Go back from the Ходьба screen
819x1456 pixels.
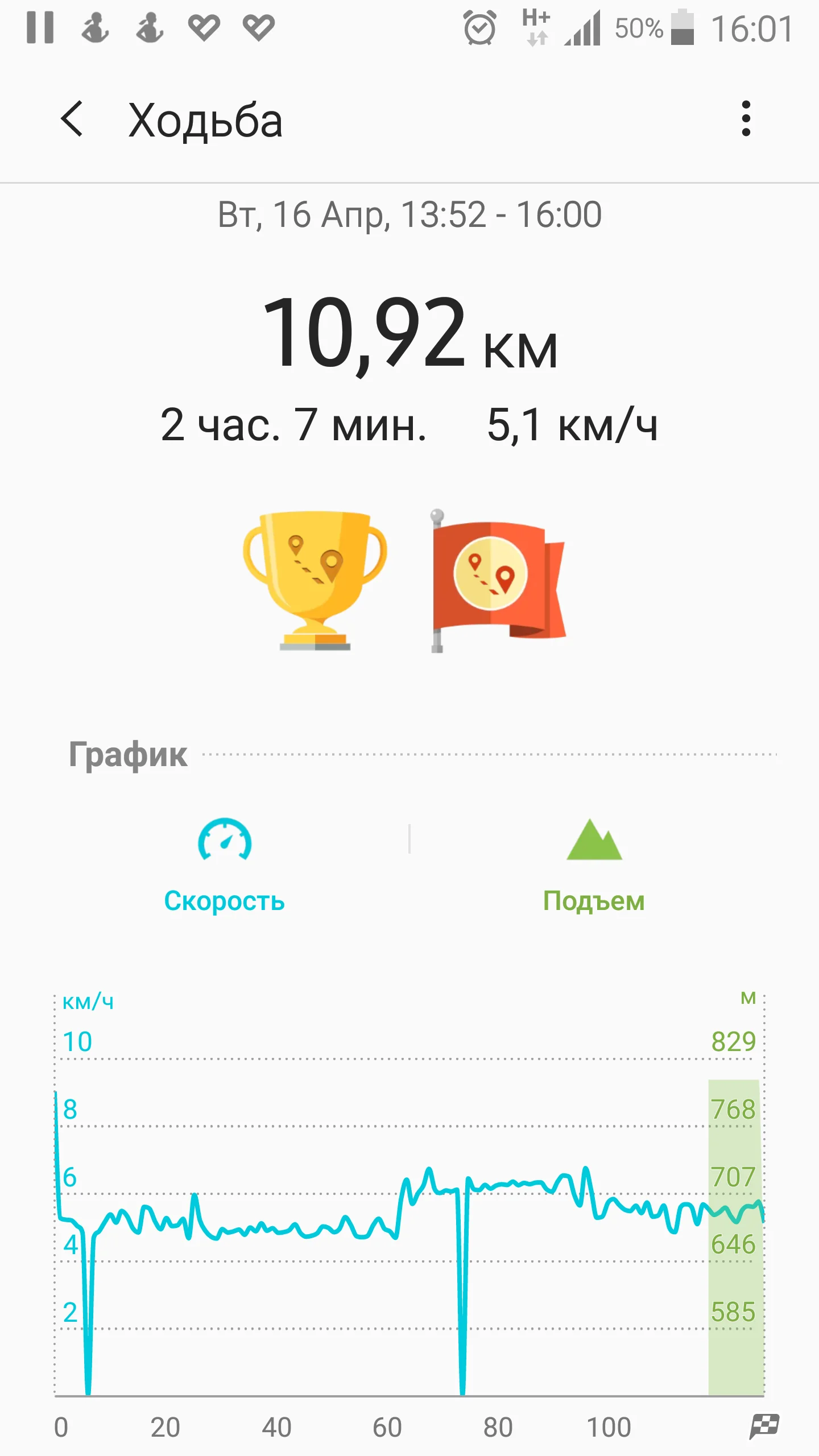click(x=72, y=119)
